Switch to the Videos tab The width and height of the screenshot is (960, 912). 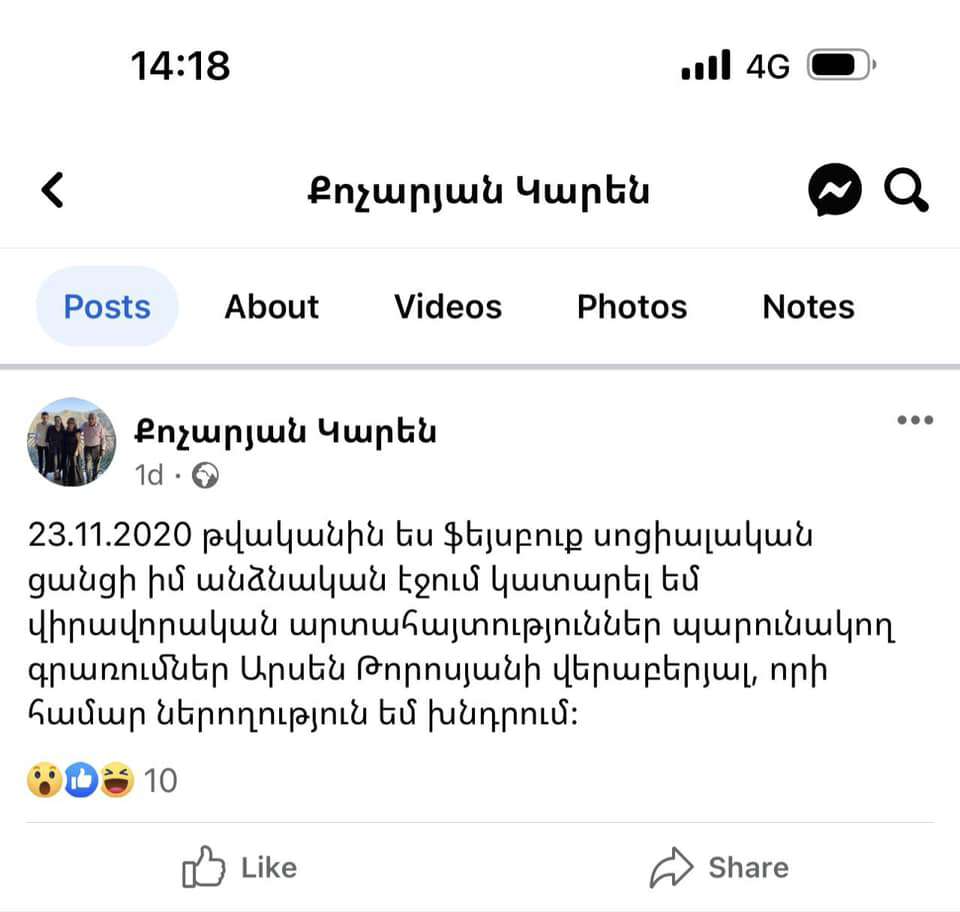point(448,307)
